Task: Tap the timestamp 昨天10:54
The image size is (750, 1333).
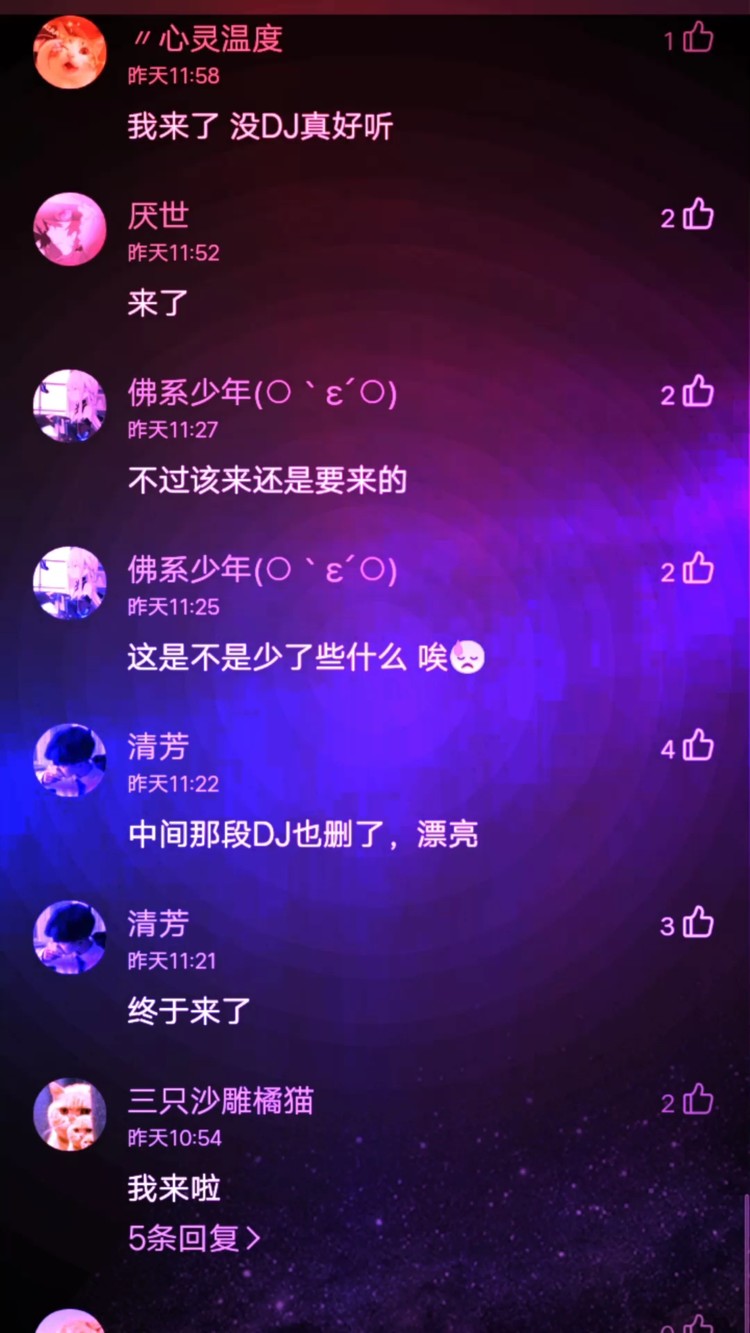Action: pyautogui.click(x=173, y=1138)
